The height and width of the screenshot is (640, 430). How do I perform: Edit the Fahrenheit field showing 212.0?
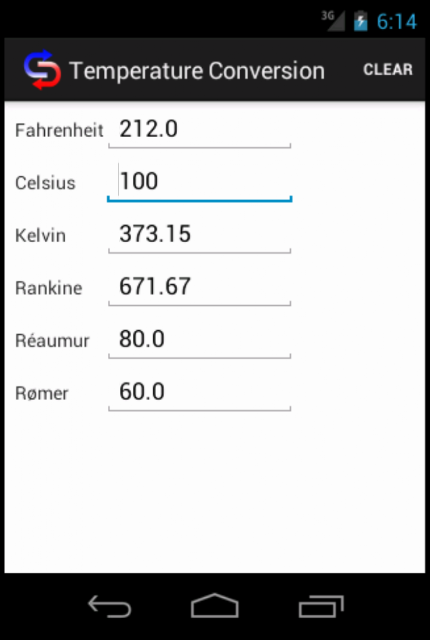click(199, 131)
